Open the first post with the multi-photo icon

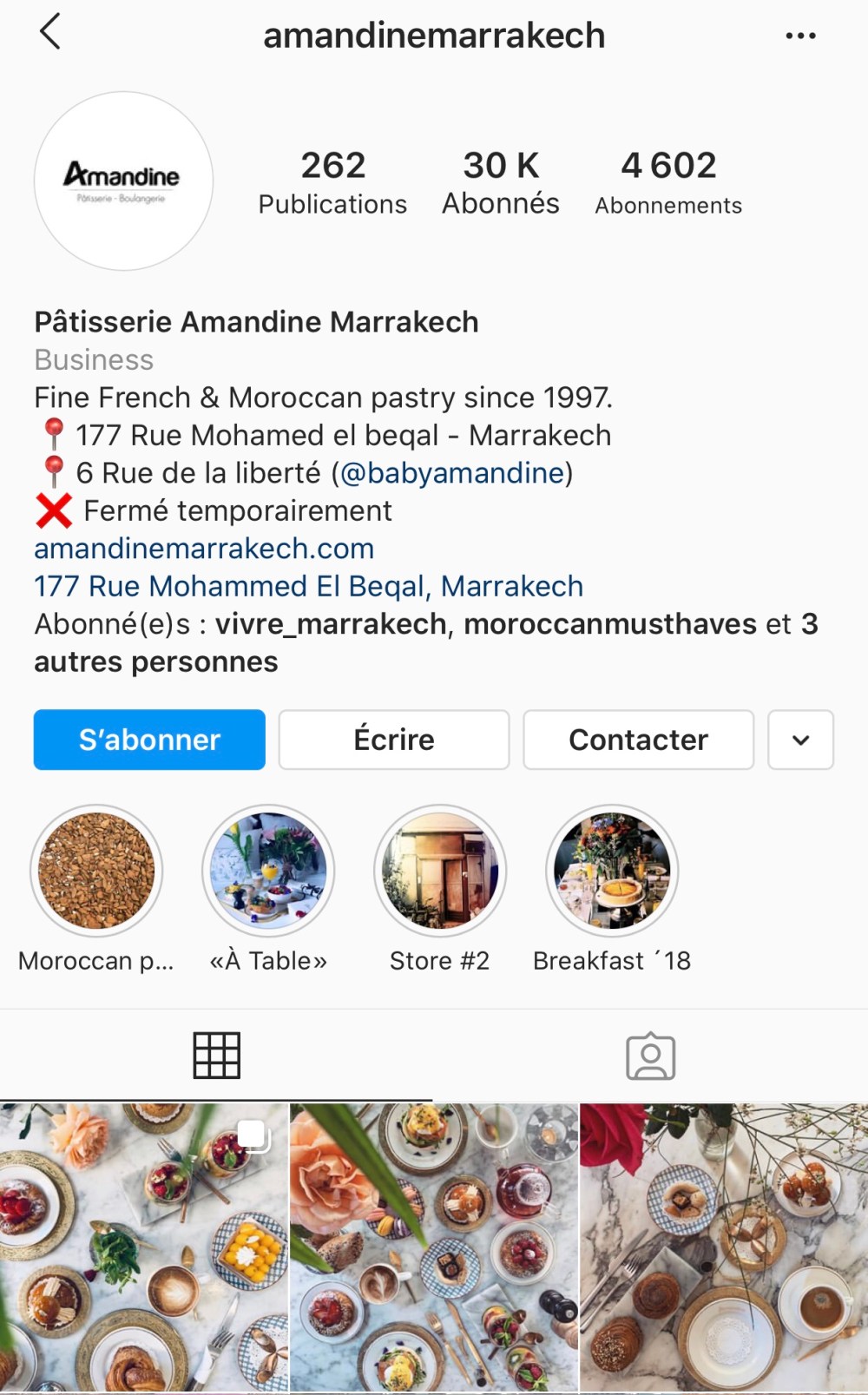[143, 1247]
